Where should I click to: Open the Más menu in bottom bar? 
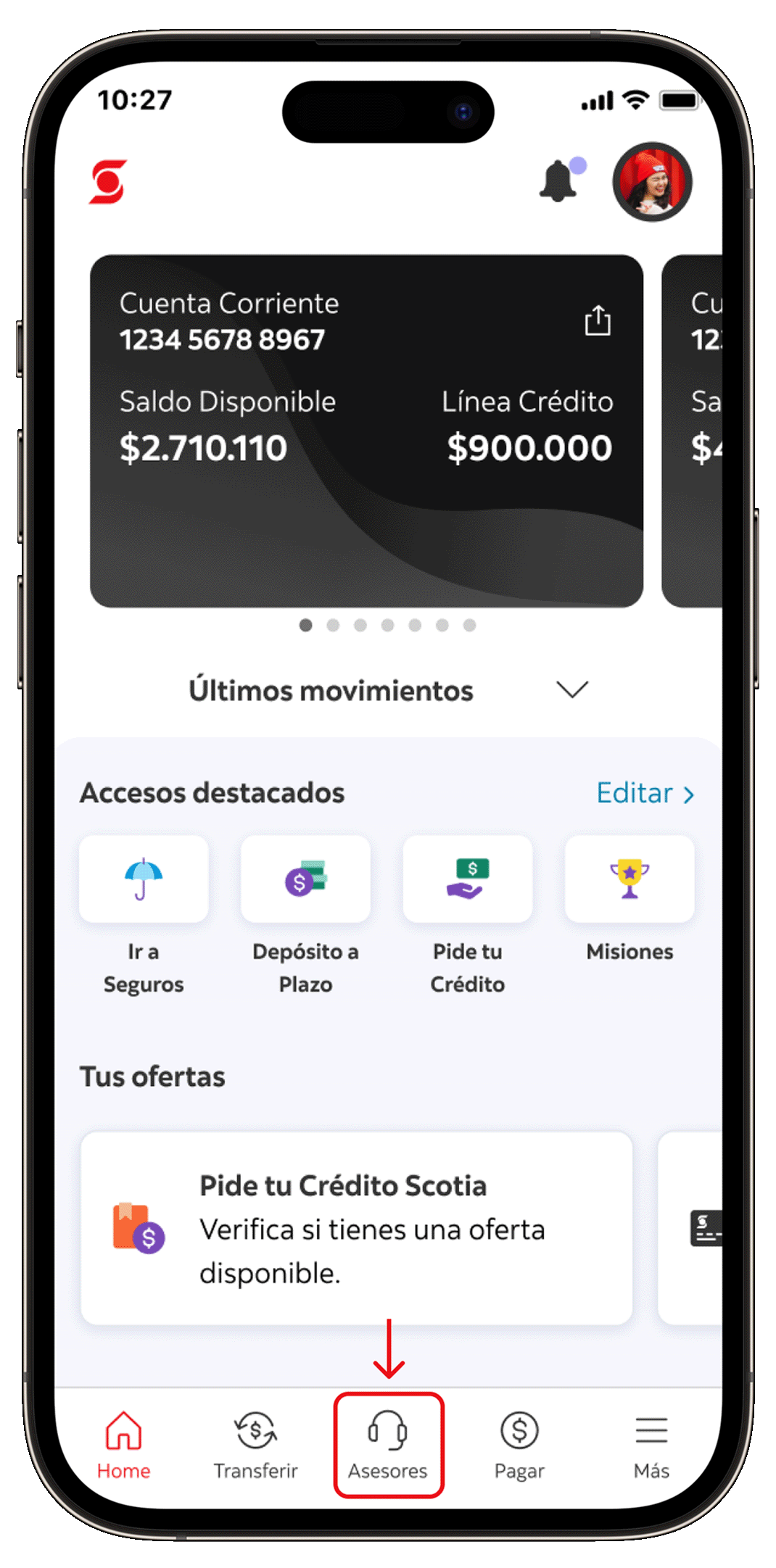[x=651, y=1430]
